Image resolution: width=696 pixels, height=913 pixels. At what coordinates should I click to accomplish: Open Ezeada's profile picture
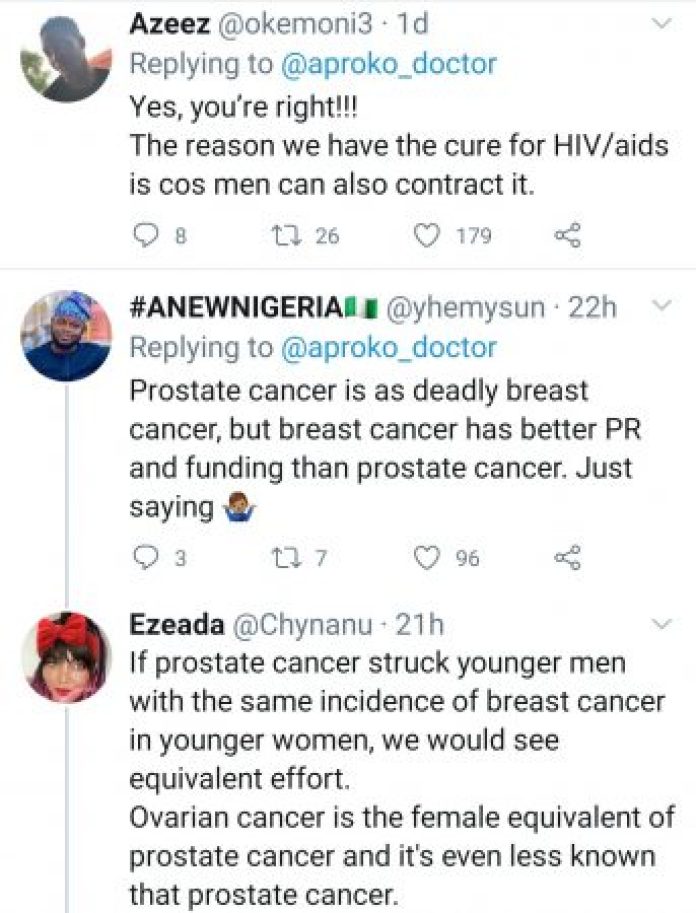[x=67, y=657]
